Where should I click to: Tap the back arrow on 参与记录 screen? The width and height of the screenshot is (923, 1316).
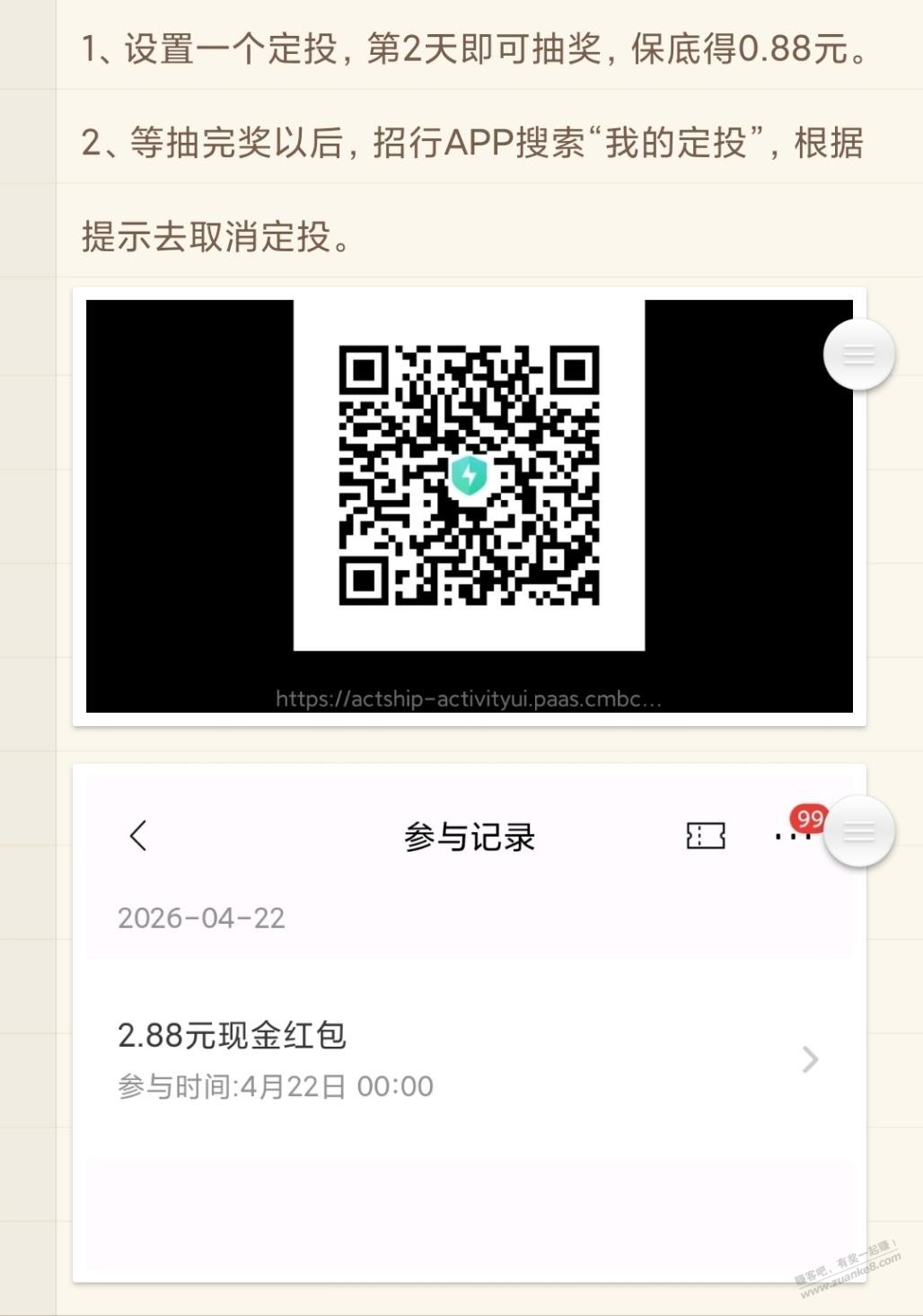point(138,836)
